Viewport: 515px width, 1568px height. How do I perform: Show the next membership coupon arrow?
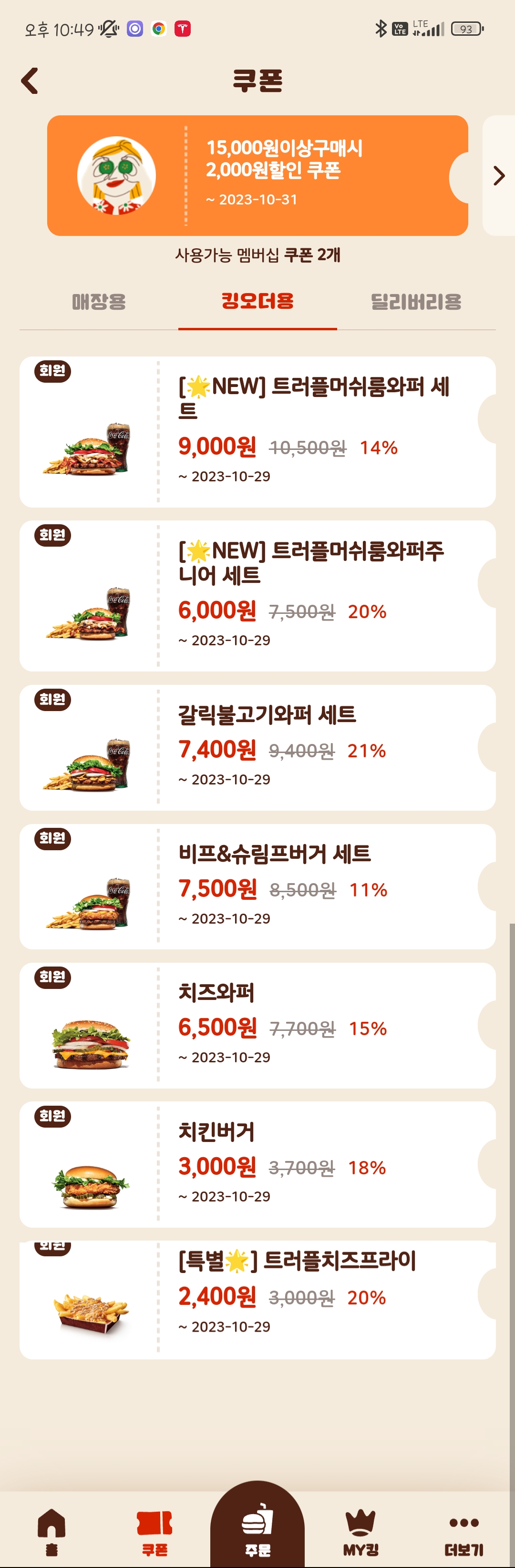click(499, 175)
